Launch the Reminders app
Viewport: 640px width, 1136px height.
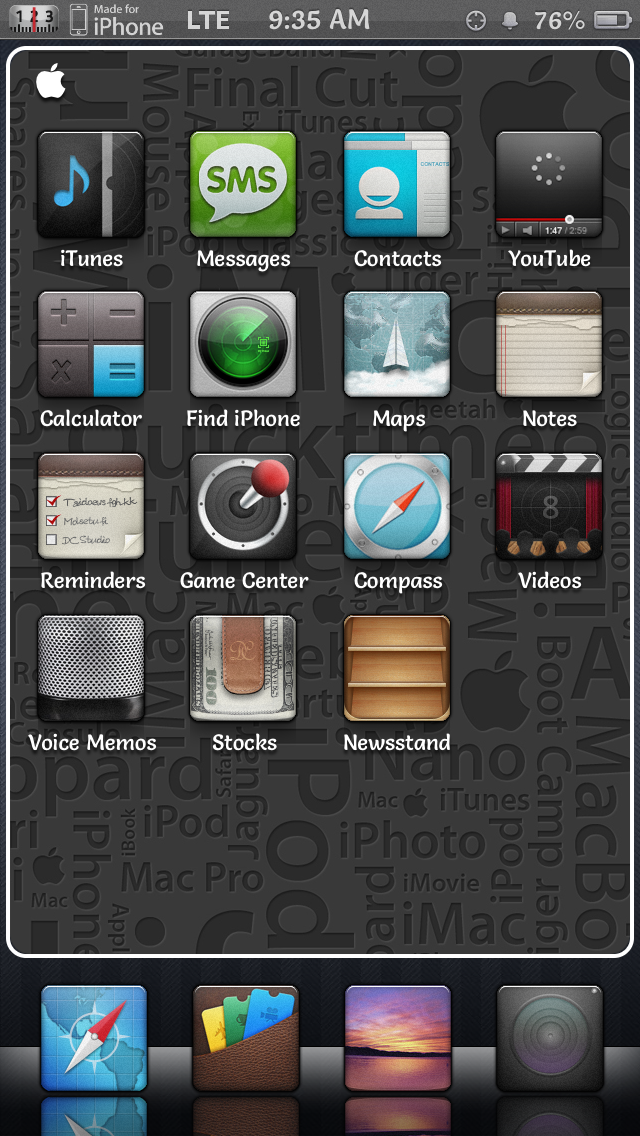91,507
